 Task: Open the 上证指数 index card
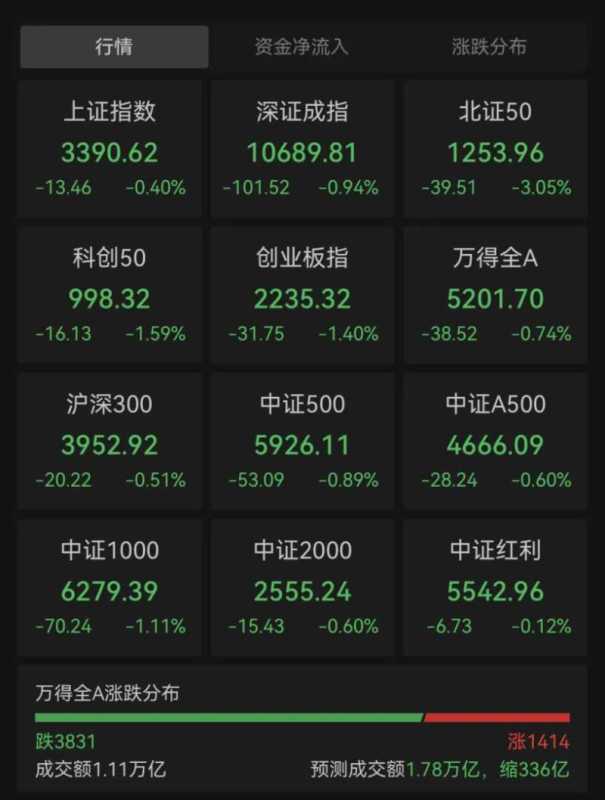(110, 150)
